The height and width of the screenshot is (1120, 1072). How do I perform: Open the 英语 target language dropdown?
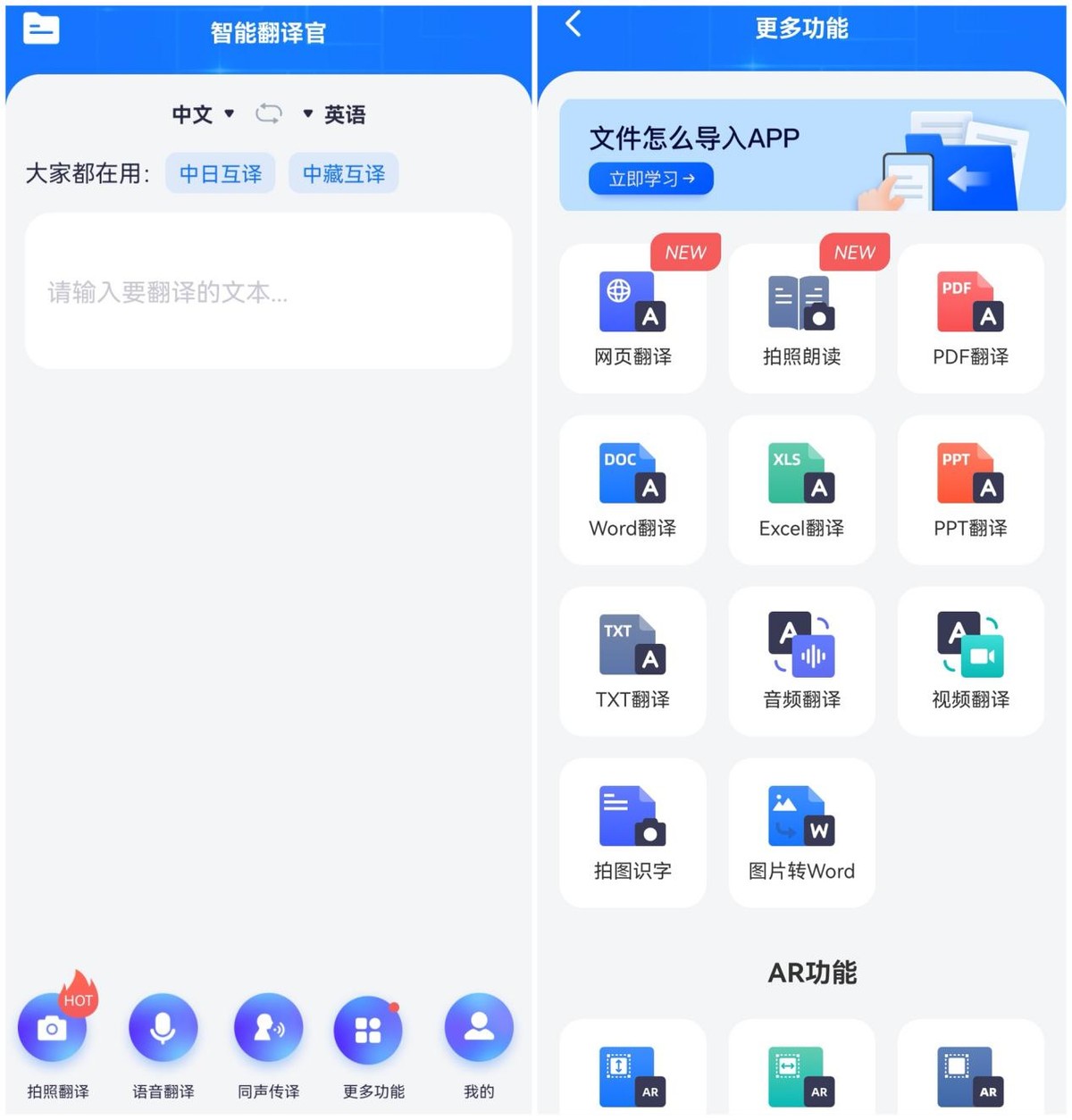click(345, 114)
